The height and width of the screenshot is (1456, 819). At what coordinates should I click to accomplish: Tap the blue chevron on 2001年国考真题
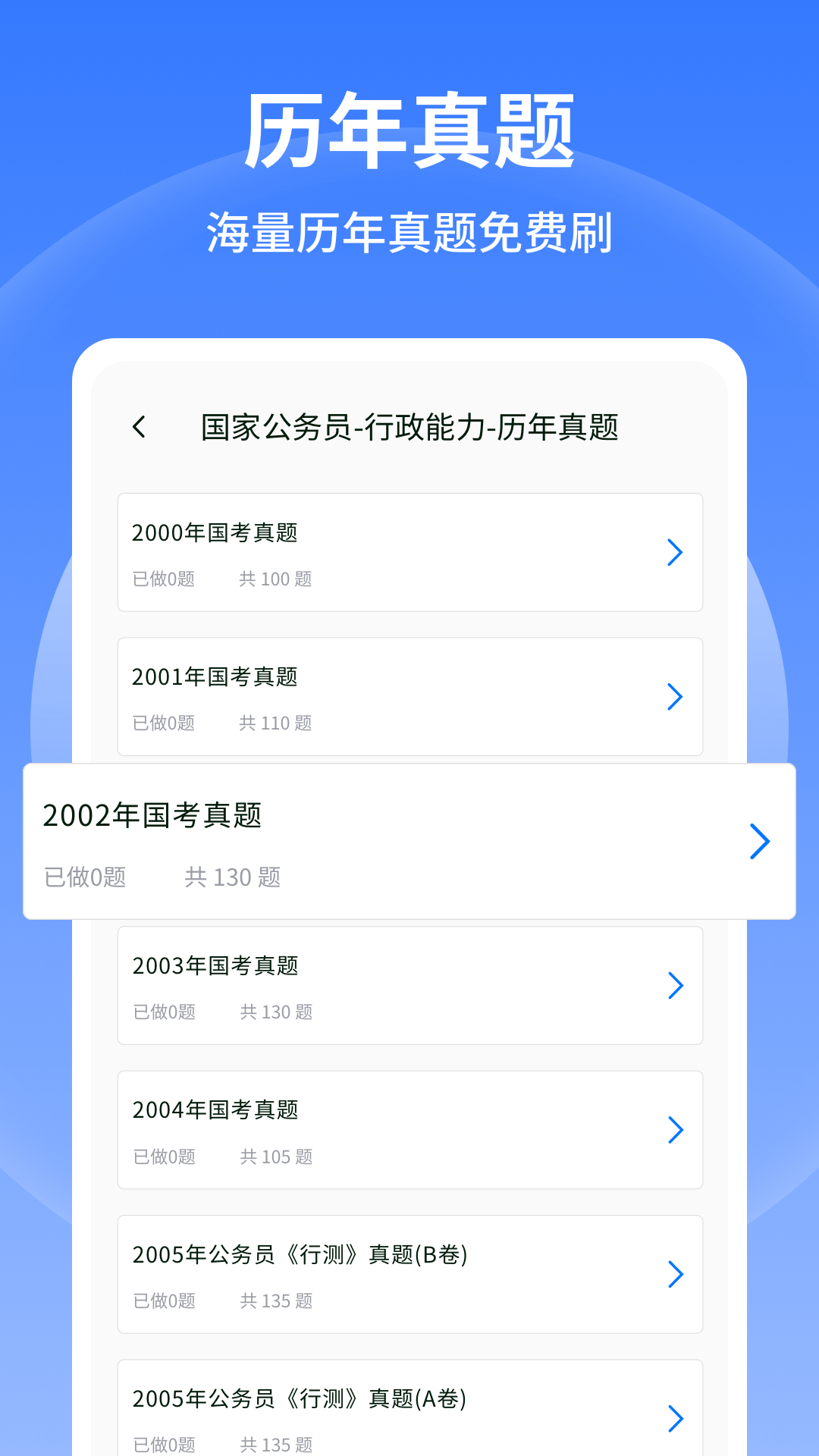point(676,696)
